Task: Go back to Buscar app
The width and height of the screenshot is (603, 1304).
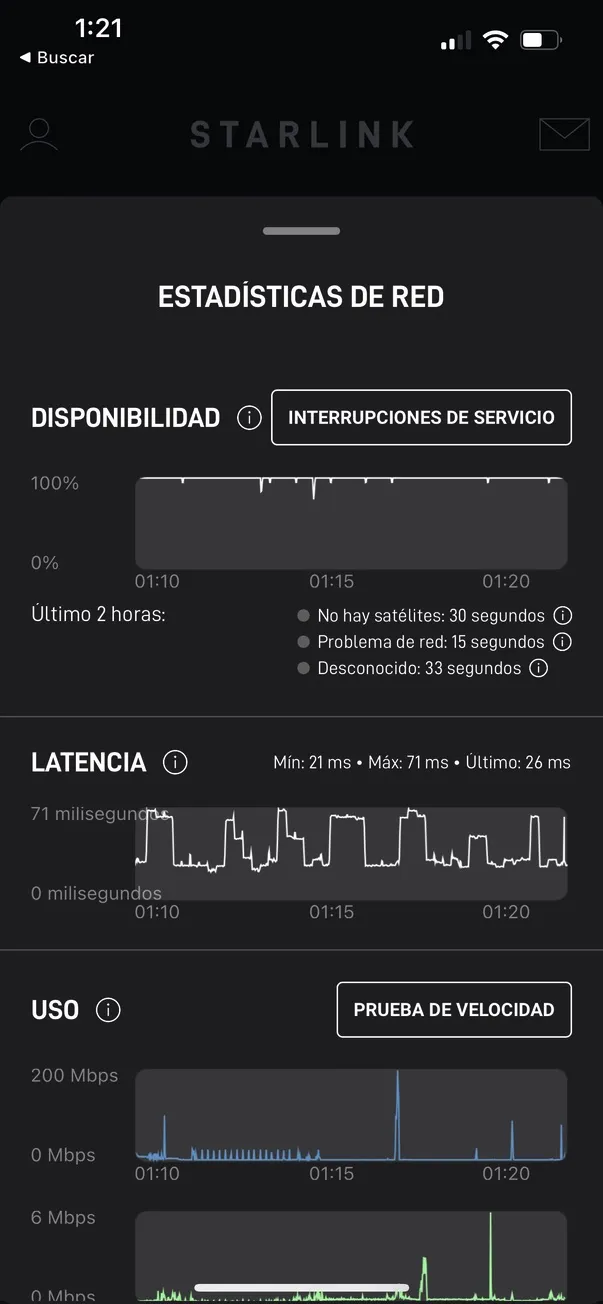Action: 56,58
